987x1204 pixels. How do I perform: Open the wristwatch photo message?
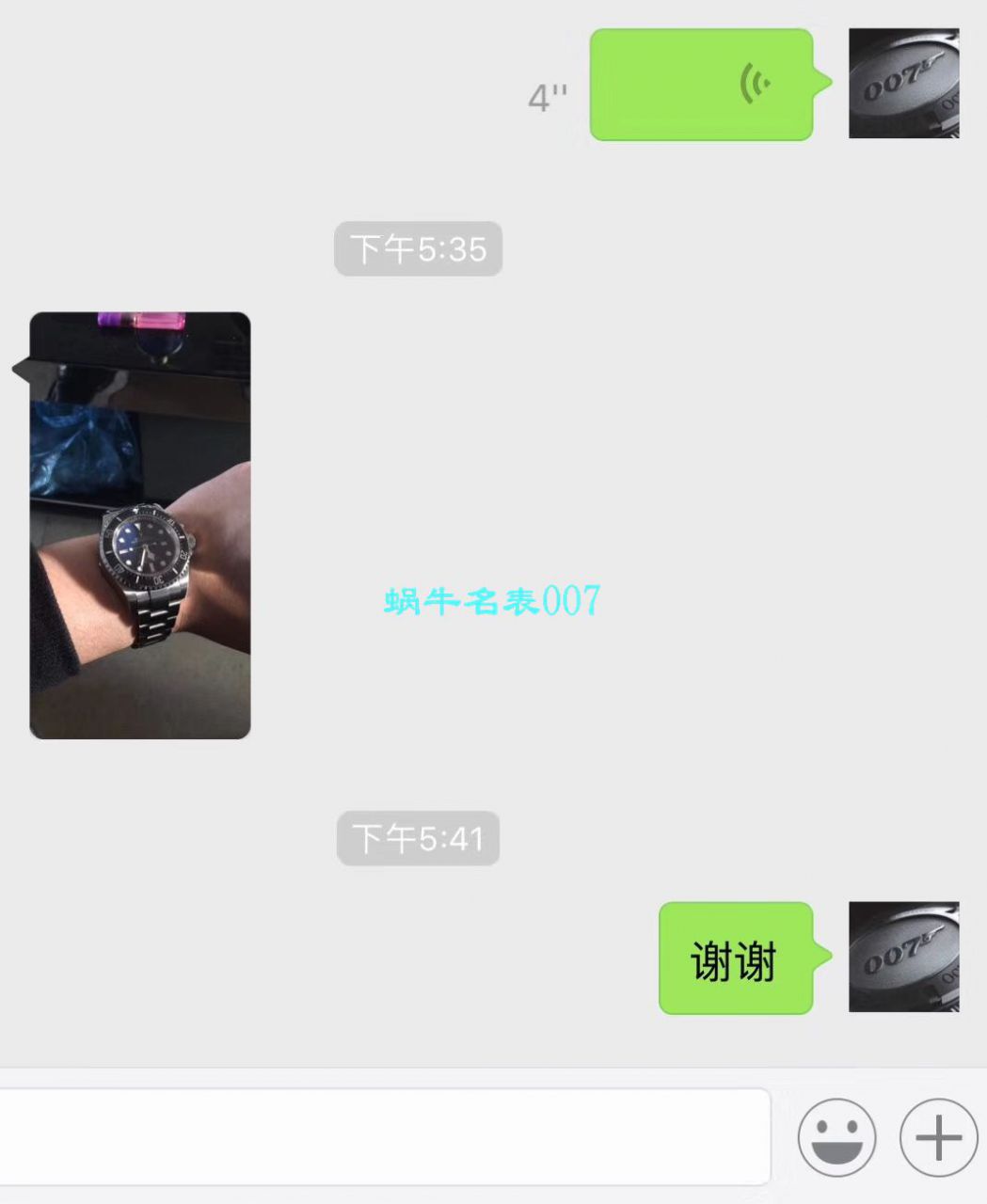(x=141, y=527)
